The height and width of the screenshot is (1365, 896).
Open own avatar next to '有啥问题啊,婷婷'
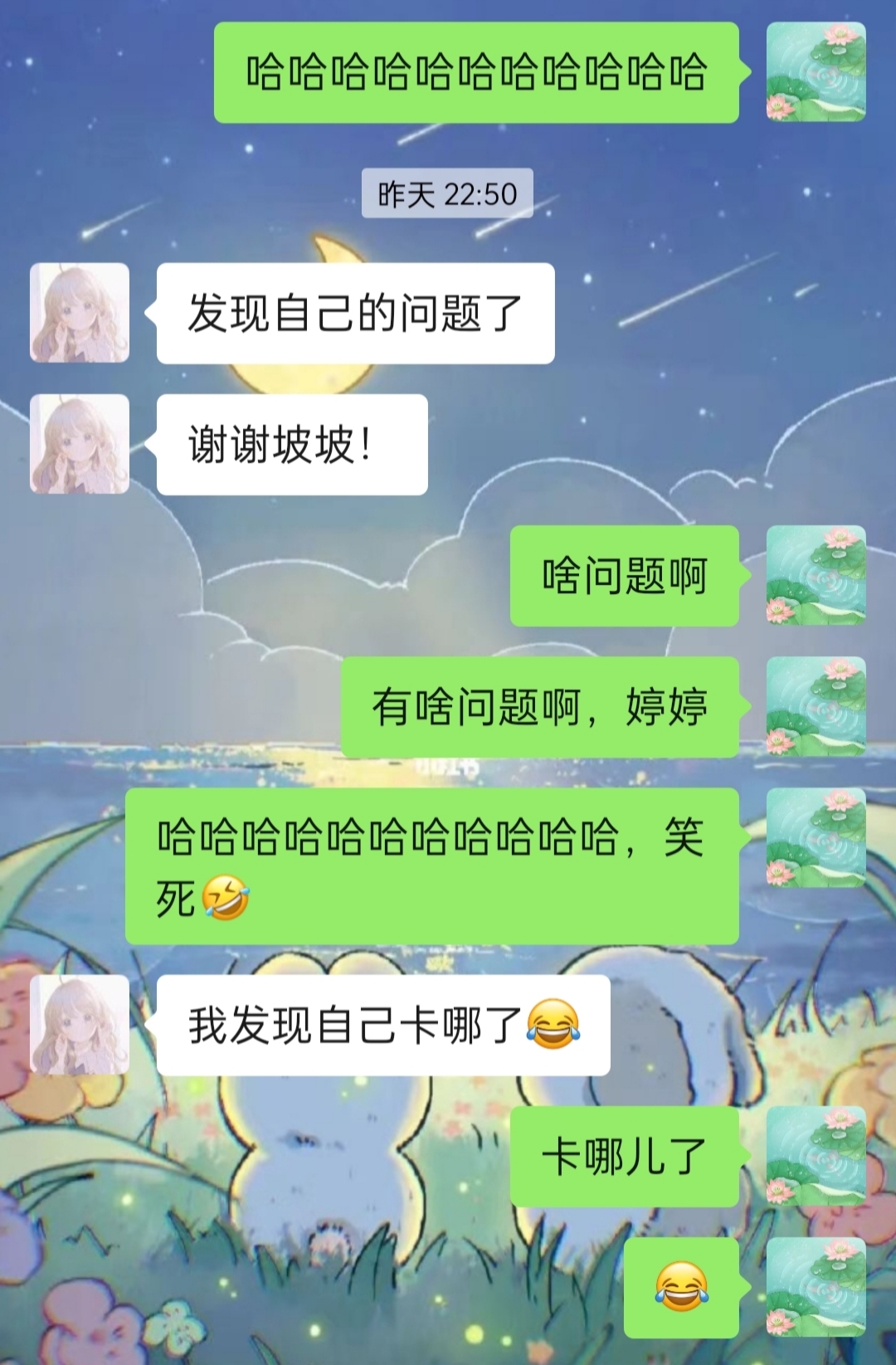[x=816, y=706]
